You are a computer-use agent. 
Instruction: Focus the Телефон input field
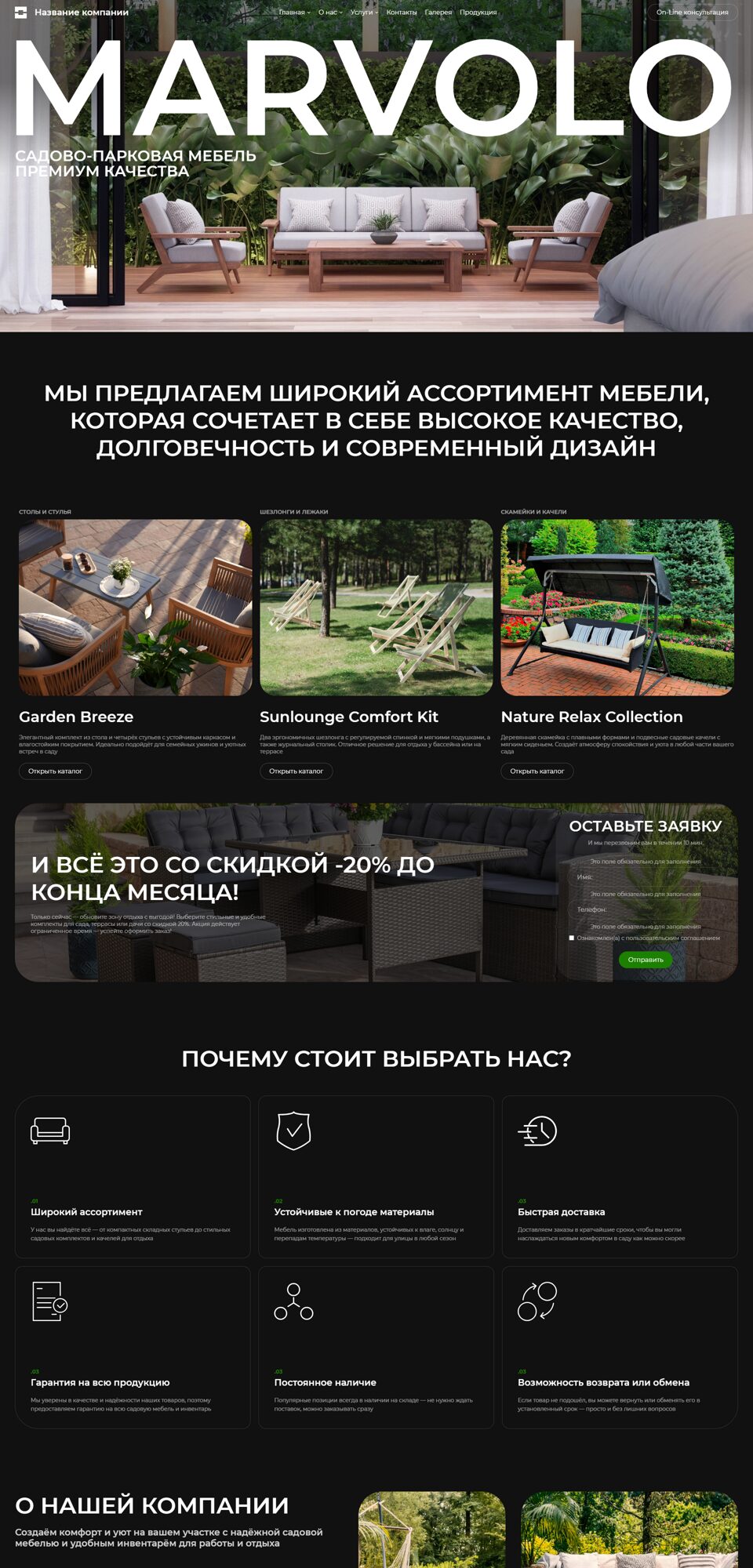(646, 909)
